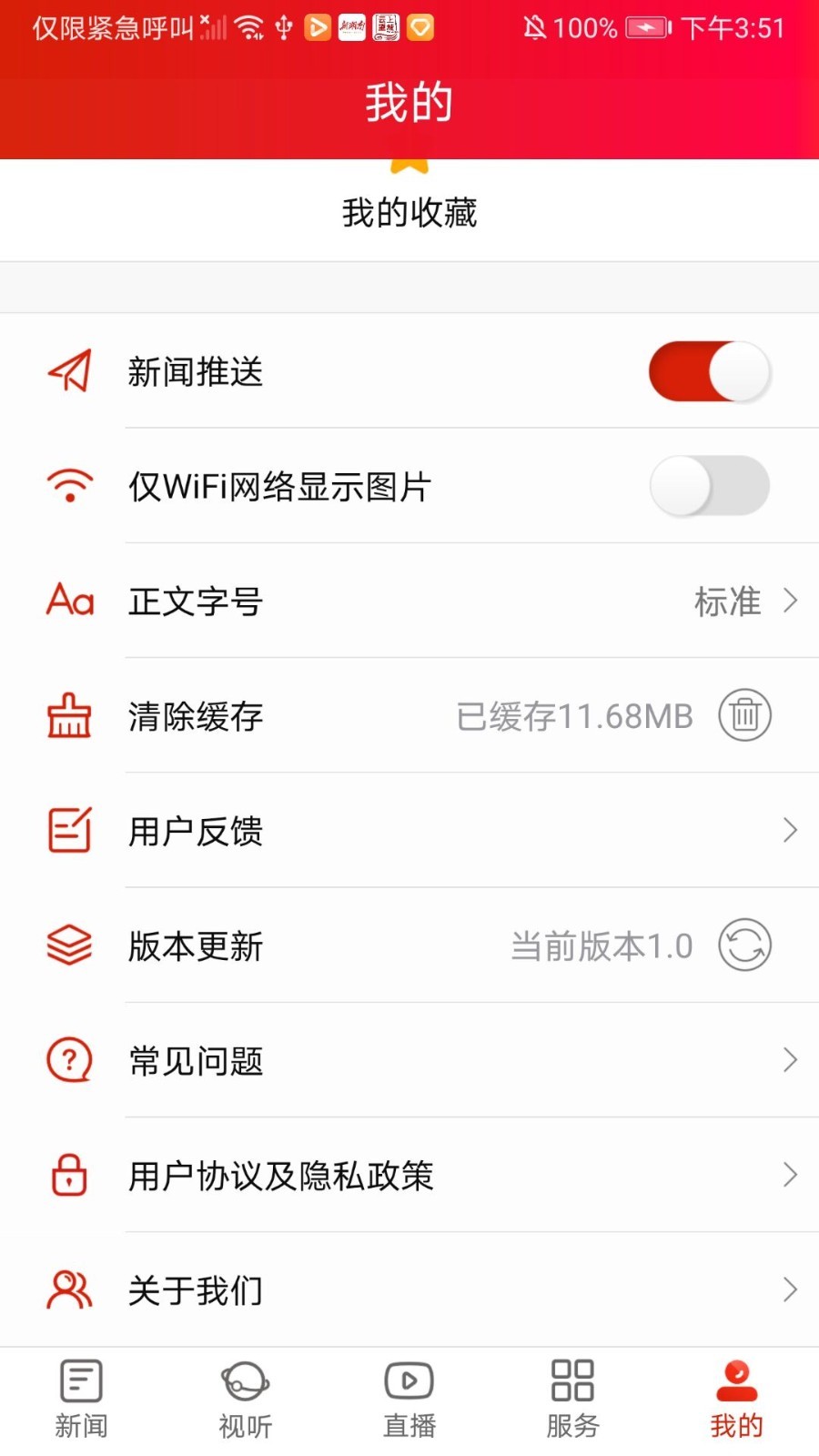The image size is (819, 1456).
Task: Expand 用户协议及隐私政策 entry
Action: pos(789,1175)
